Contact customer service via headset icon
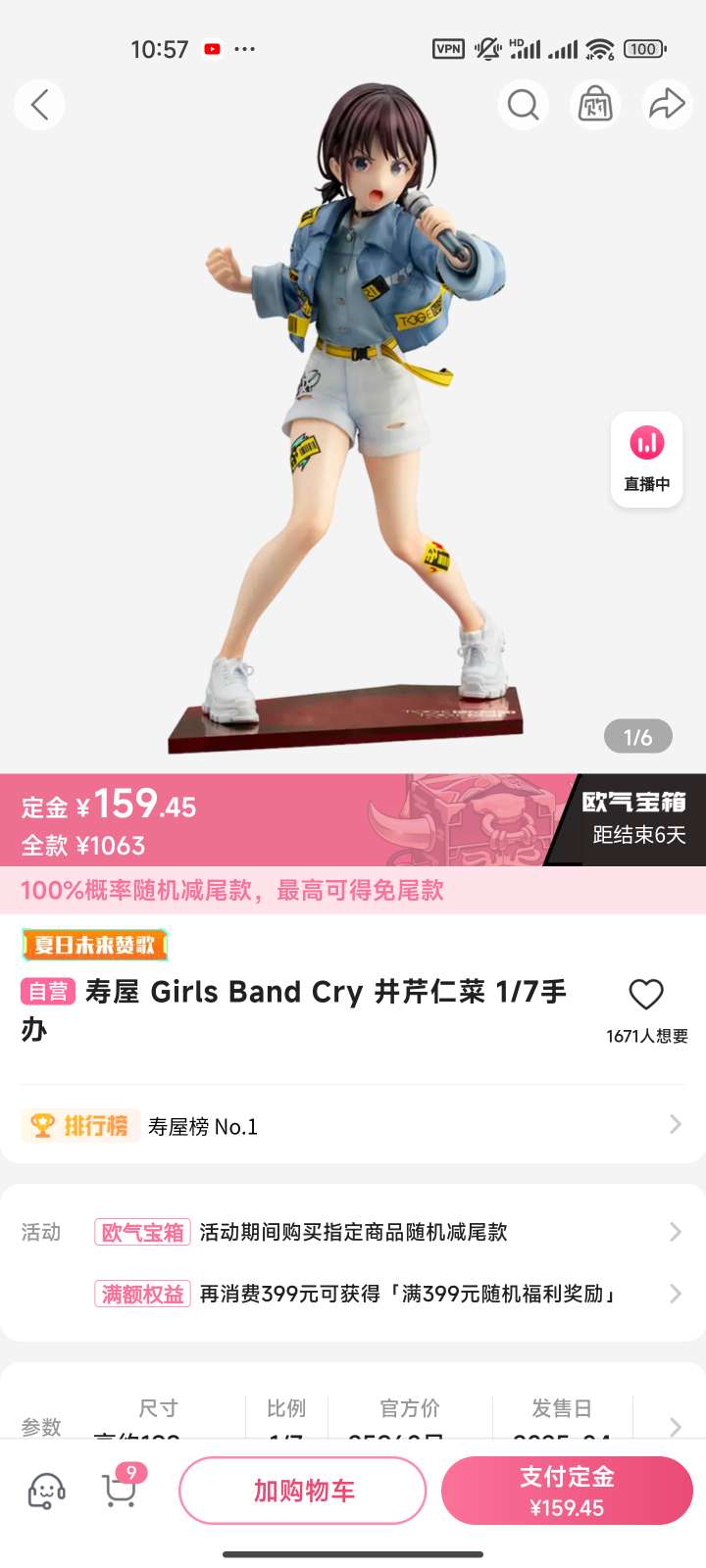The height and width of the screenshot is (1568, 706). point(46,1492)
